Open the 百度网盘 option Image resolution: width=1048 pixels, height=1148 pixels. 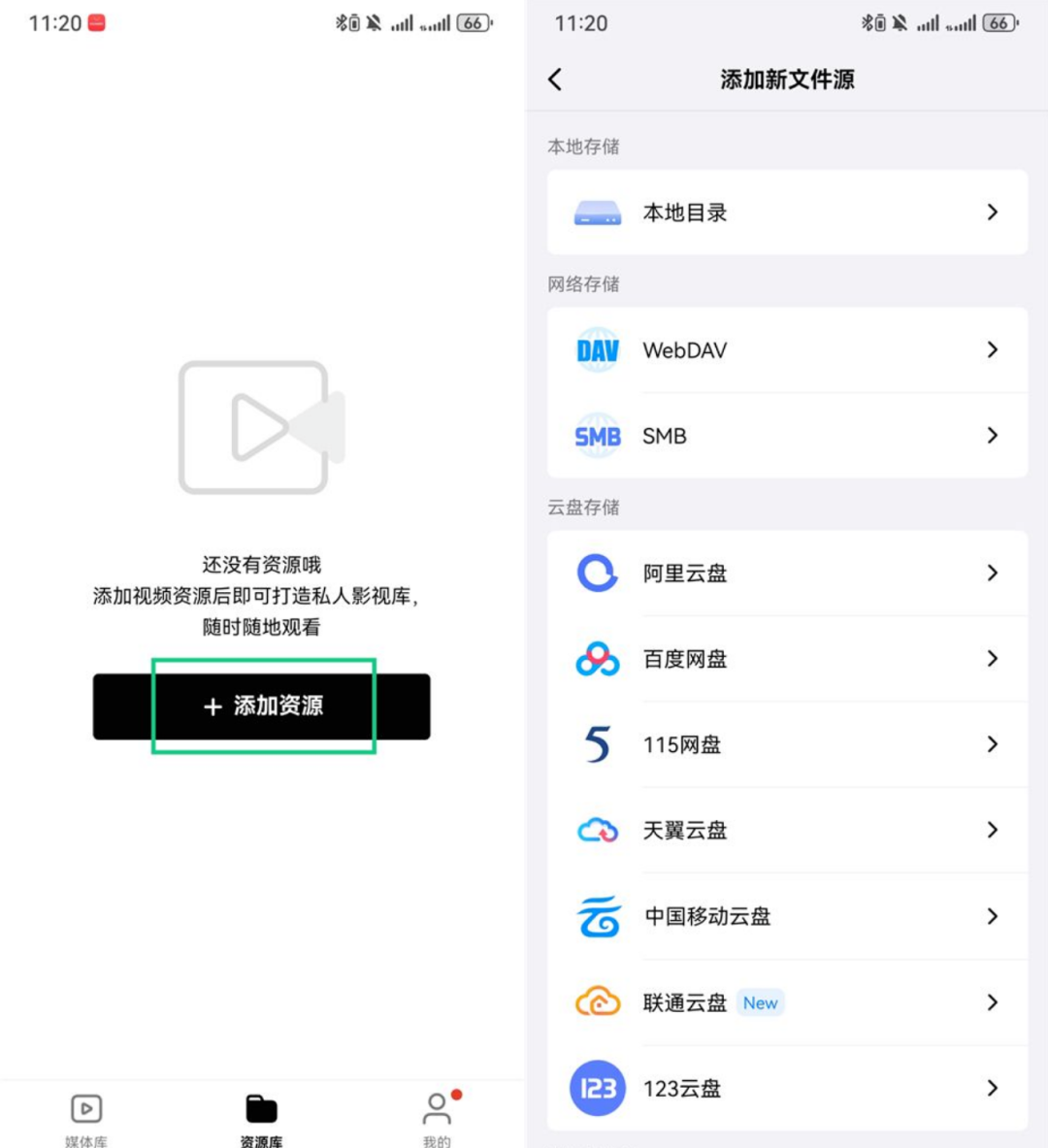tap(787, 659)
